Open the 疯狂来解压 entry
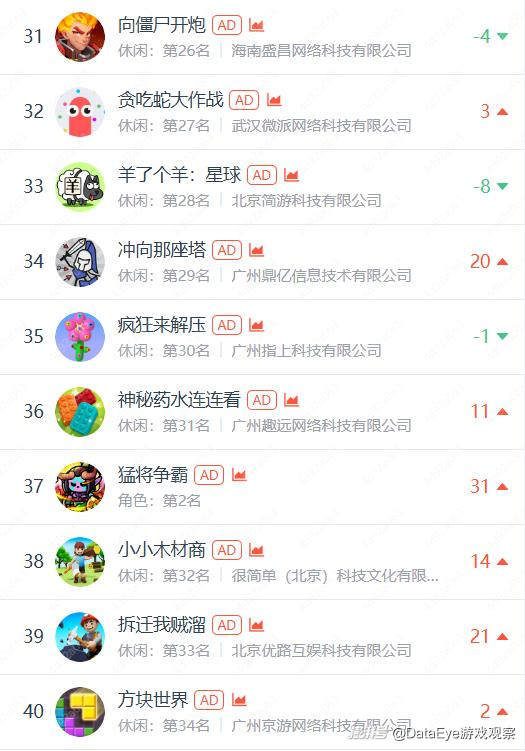Image resolution: width=525 pixels, height=751 pixels. [262, 337]
